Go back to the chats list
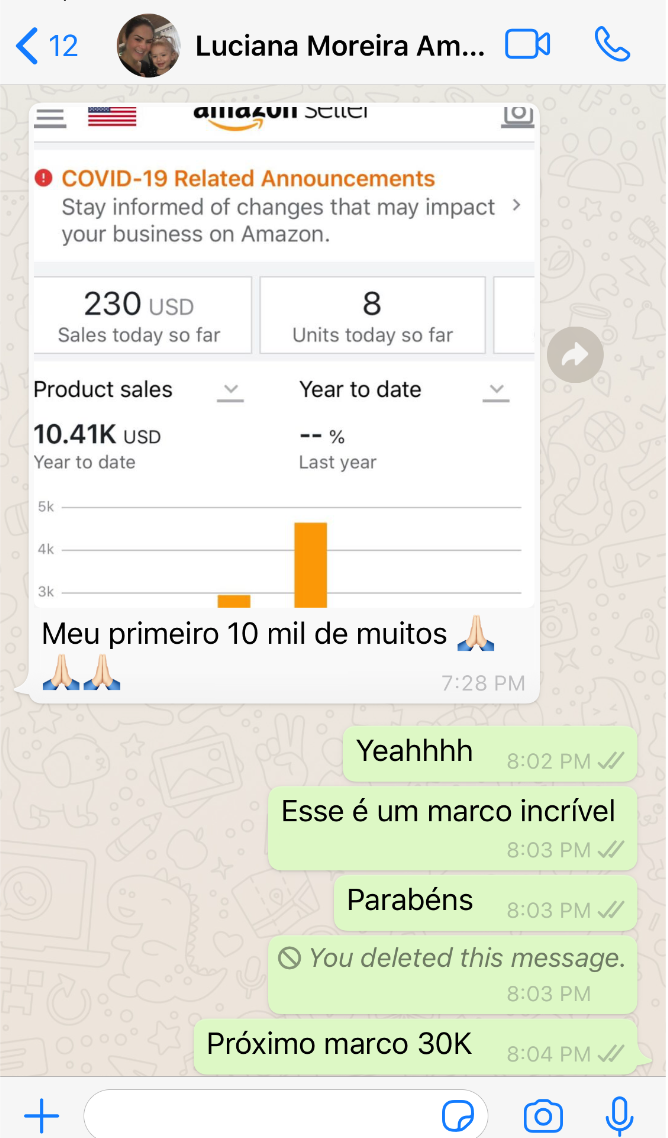This screenshot has width=668, height=1138. [47, 45]
